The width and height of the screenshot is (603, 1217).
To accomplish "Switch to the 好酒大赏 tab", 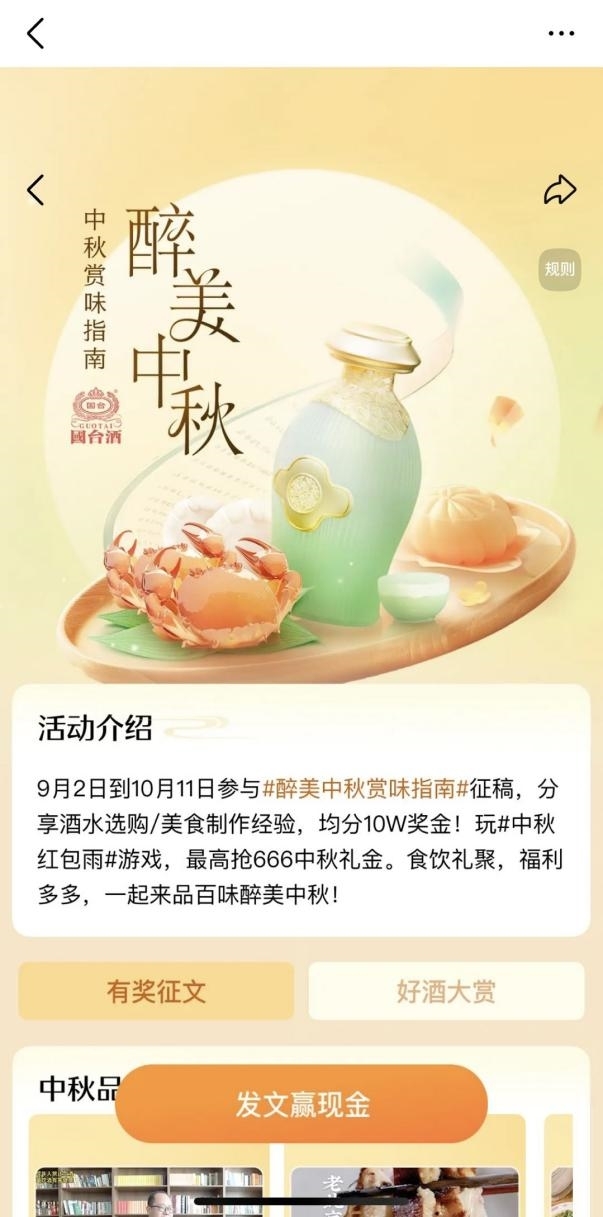I will coord(446,991).
